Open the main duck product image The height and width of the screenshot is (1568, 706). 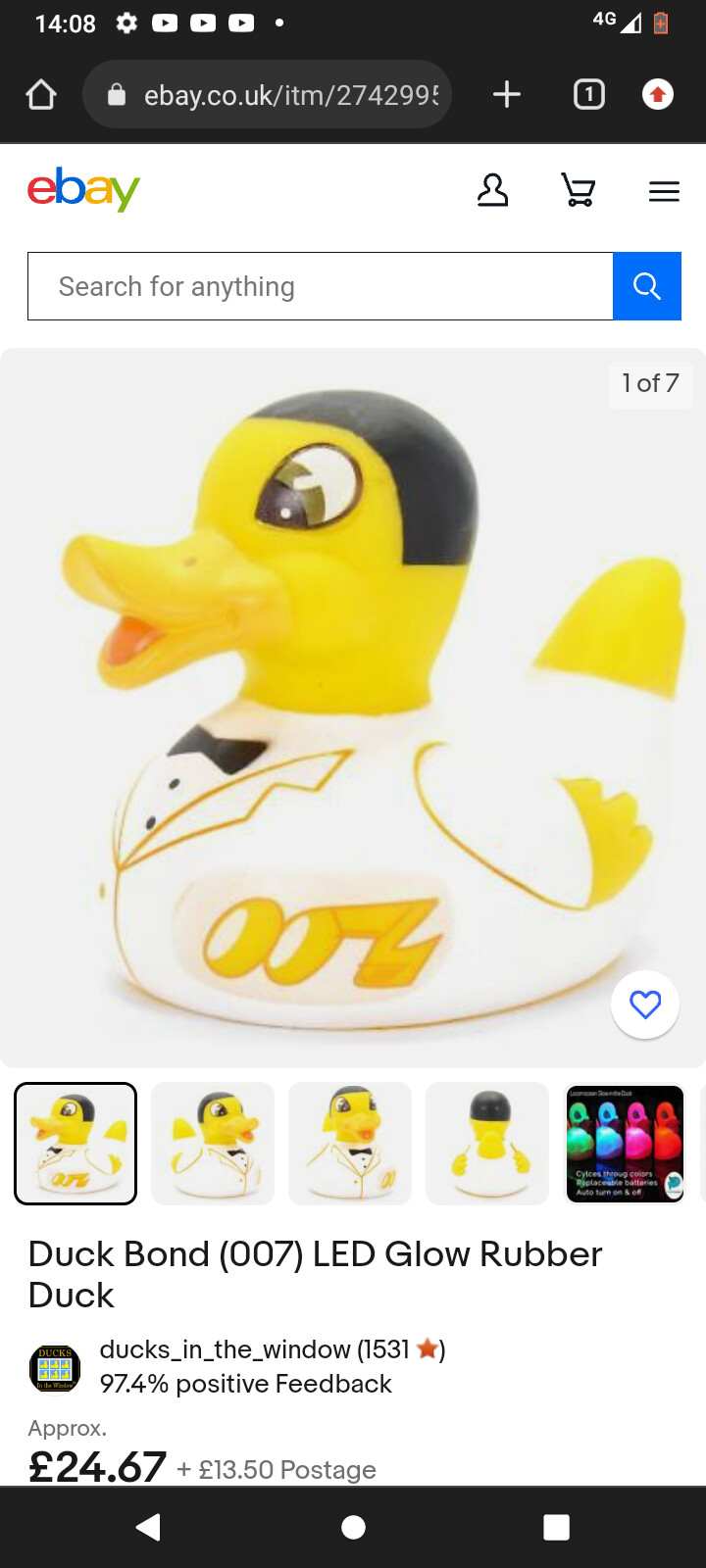[x=353, y=708]
